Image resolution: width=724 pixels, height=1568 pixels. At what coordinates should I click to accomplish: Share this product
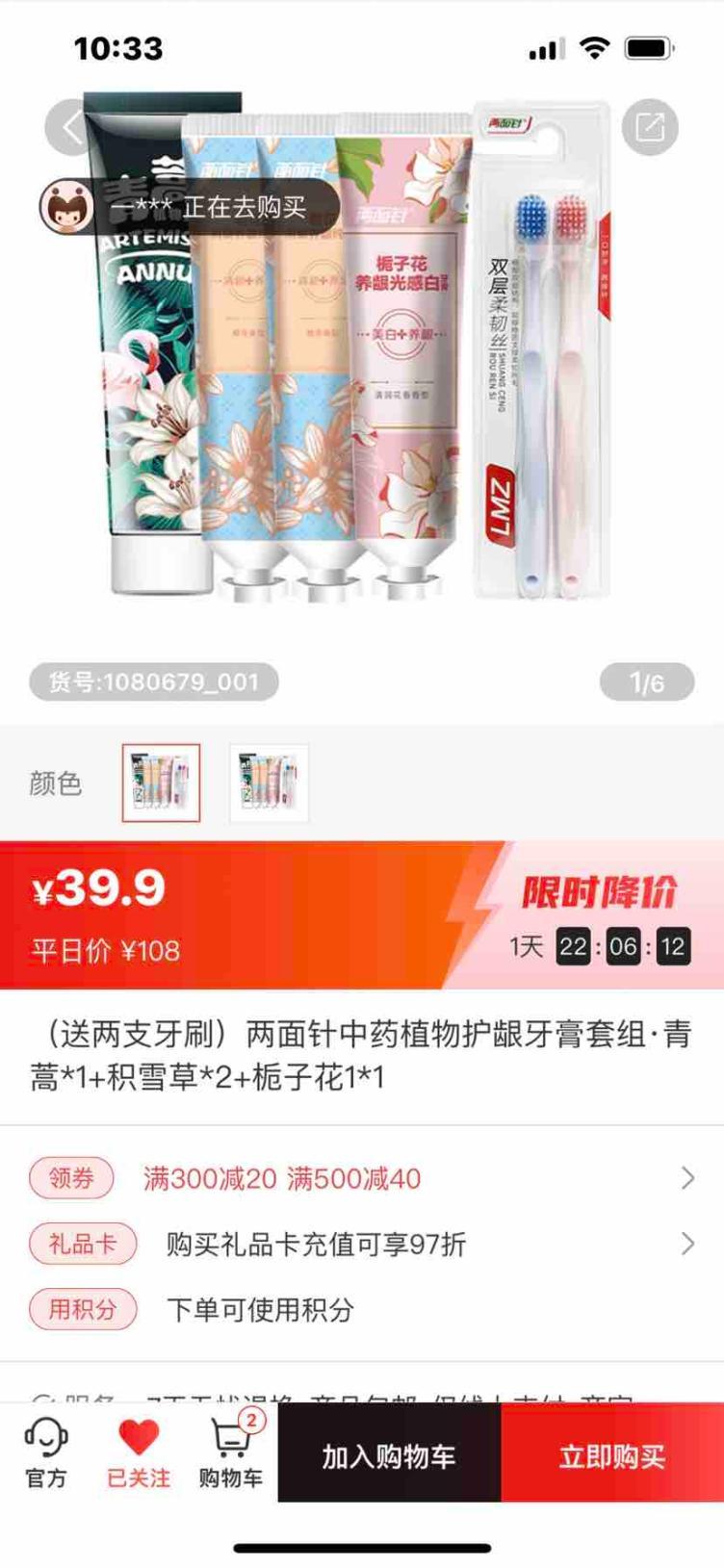(x=650, y=127)
